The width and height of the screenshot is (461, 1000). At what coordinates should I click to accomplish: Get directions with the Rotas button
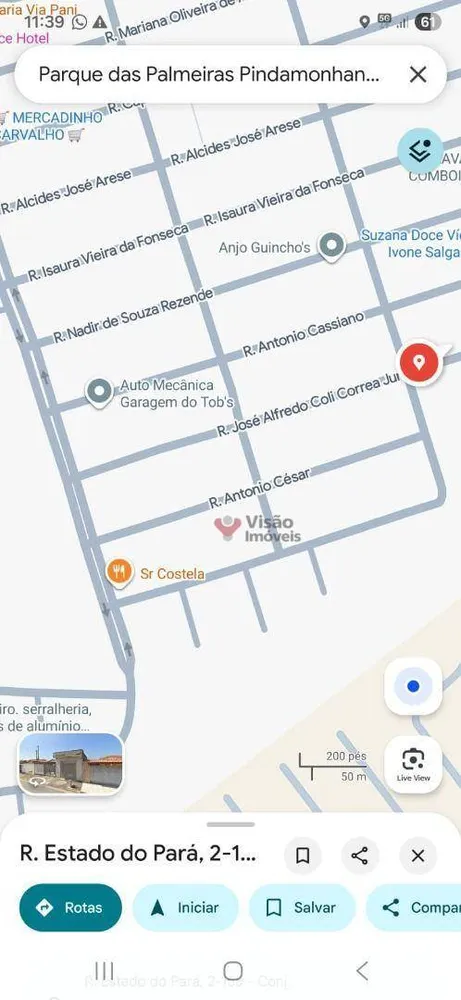coord(71,908)
